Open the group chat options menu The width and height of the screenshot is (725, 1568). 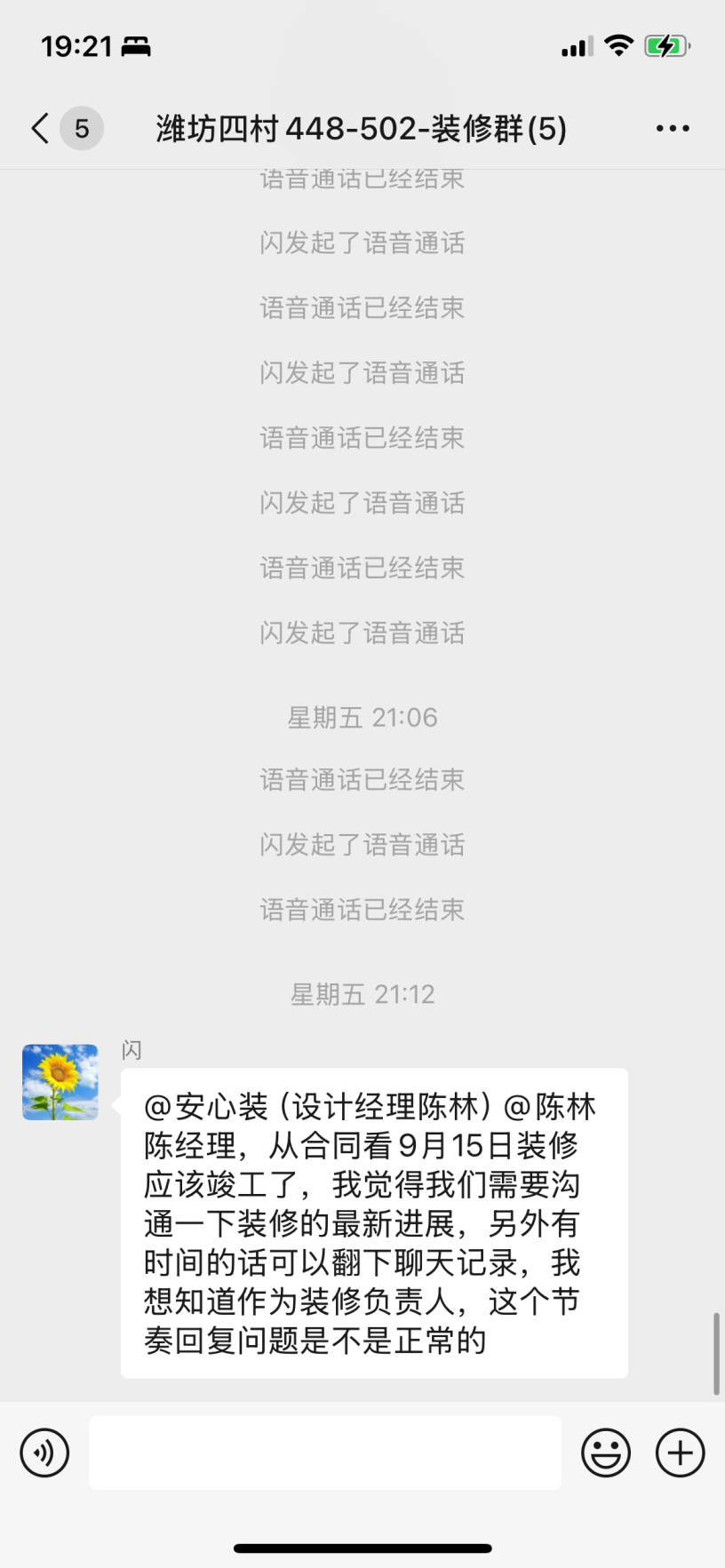point(672,129)
